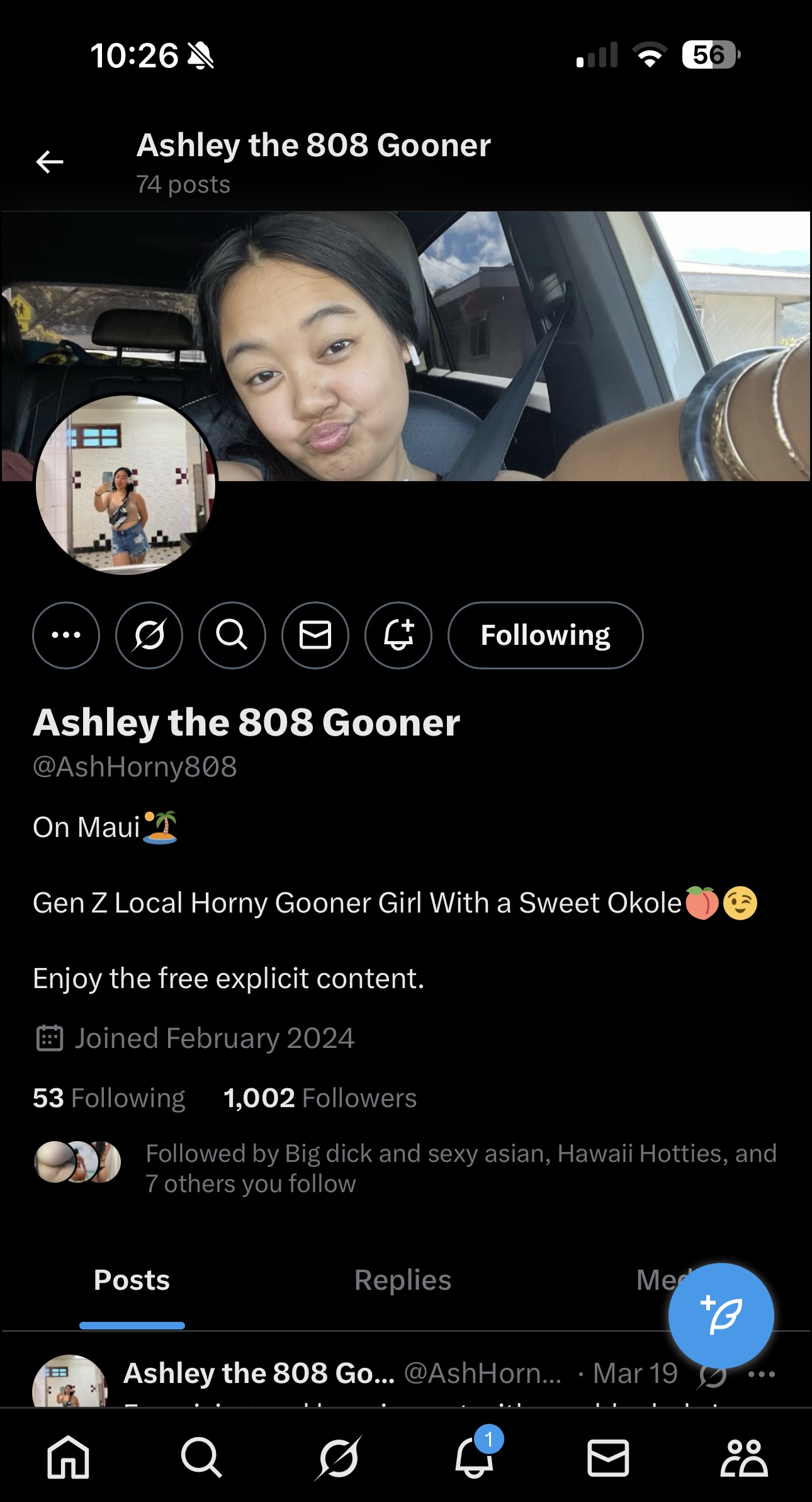
Task: Open the three-dot profile options button
Action: 66,635
